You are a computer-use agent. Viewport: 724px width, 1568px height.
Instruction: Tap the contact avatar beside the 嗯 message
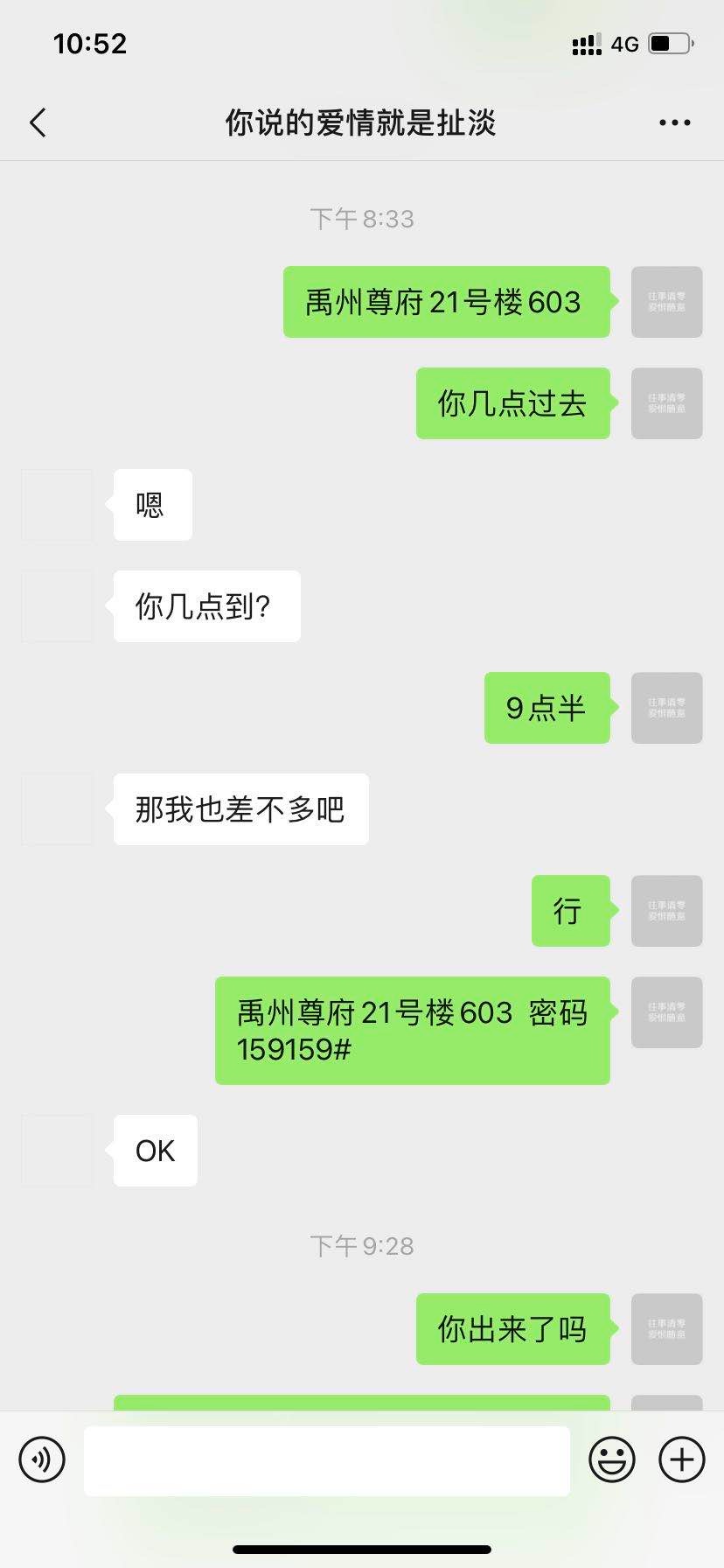click(56, 504)
